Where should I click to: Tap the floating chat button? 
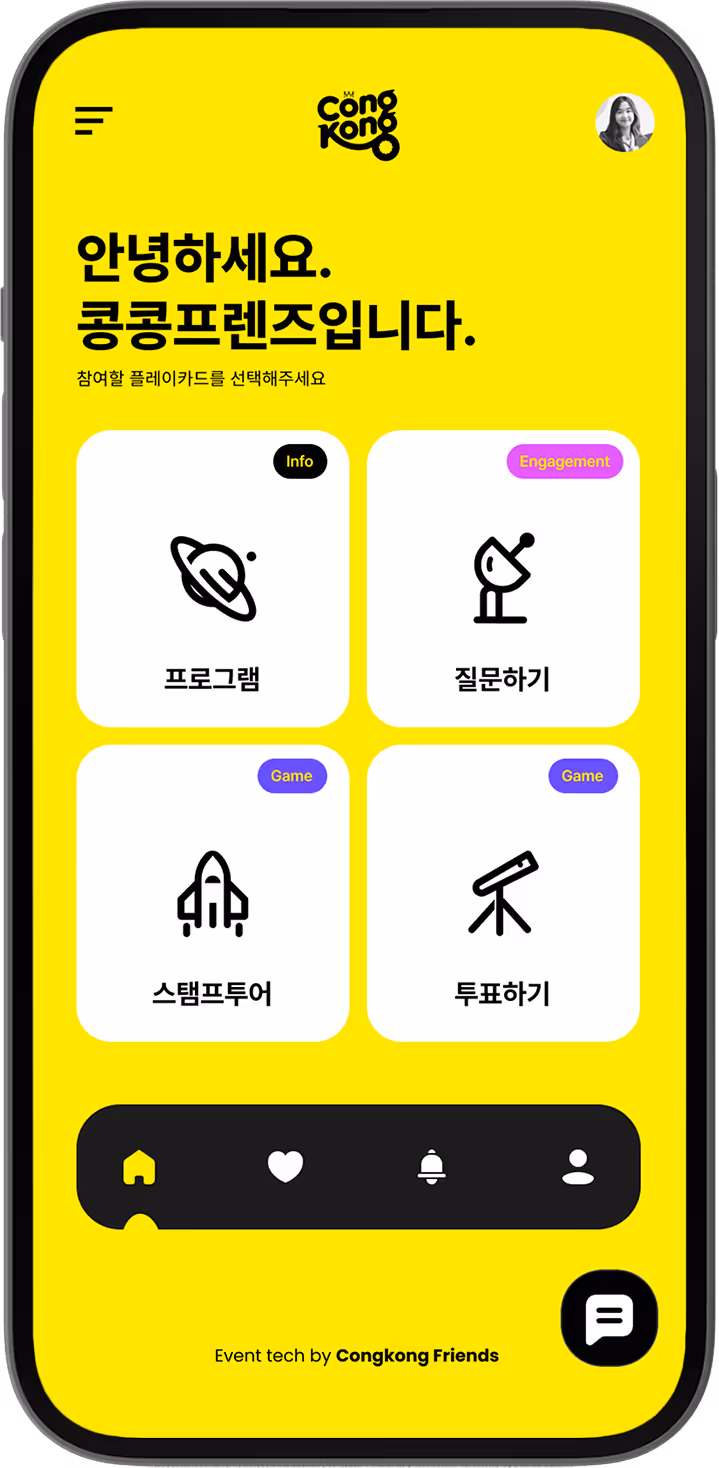609,1318
